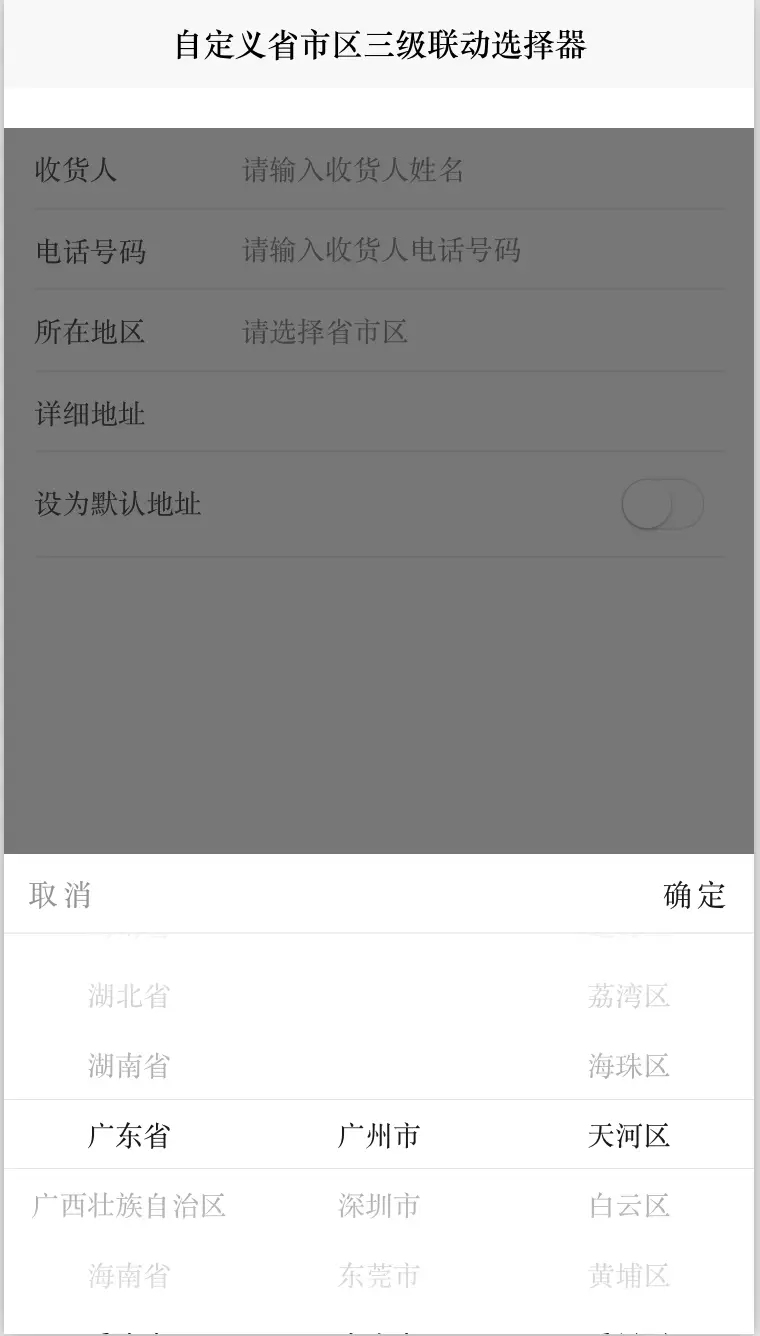Pick 白云区 in the district column

(629, 1205)
